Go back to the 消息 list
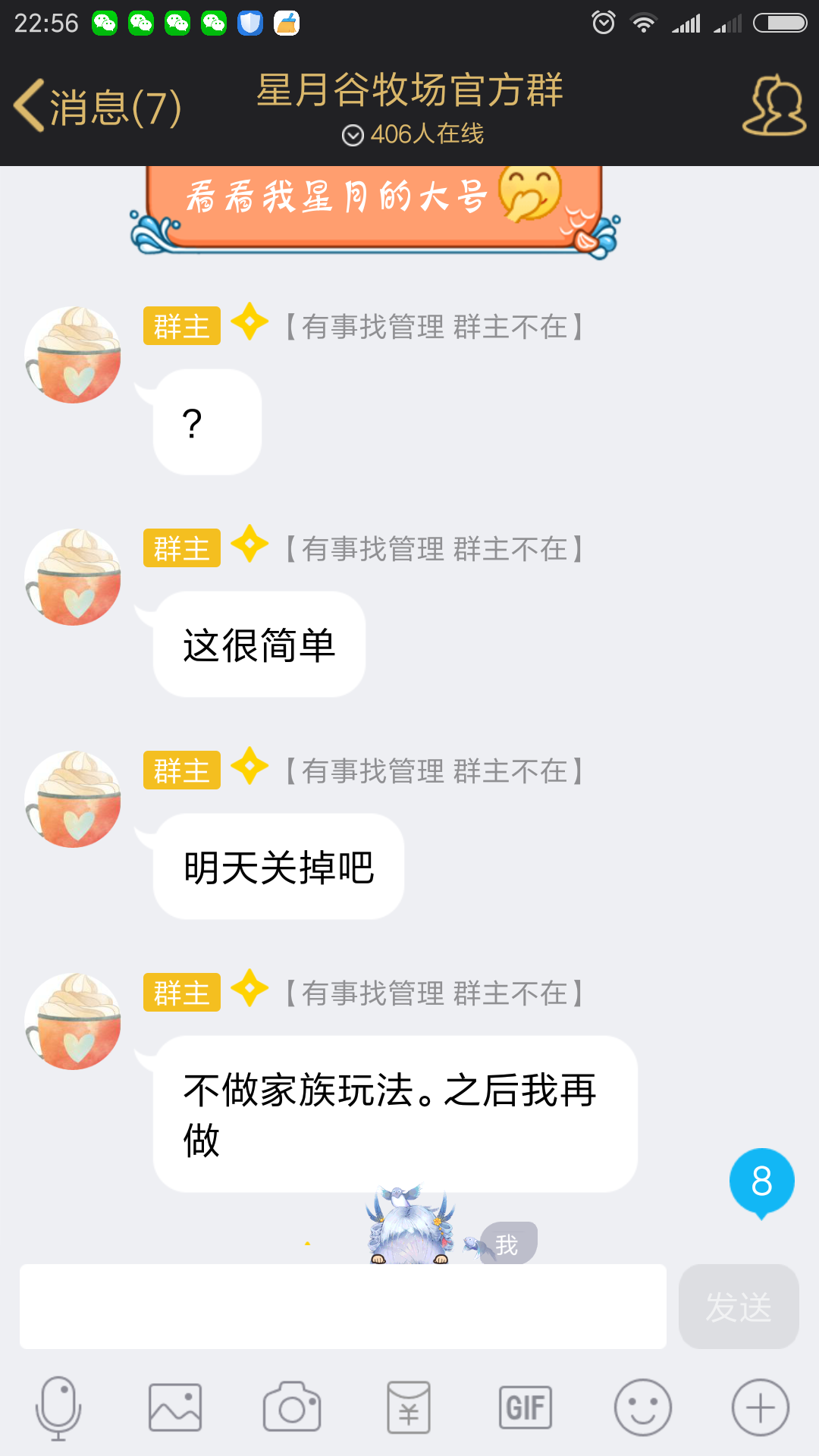 97,107
